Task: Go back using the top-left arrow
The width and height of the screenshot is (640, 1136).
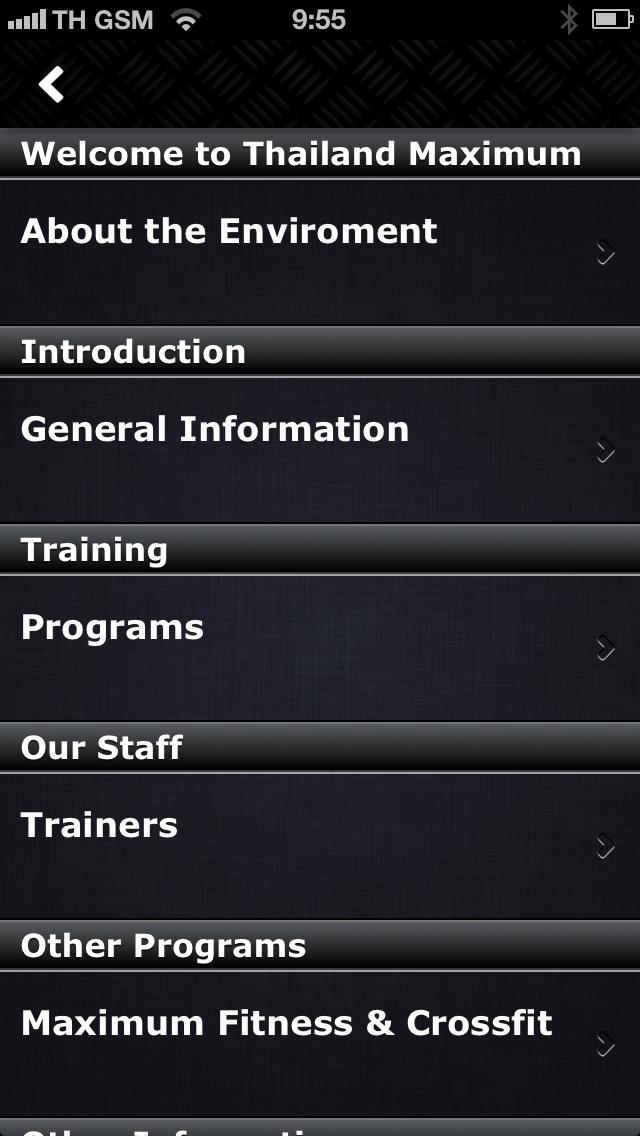Action: pyautogui.click(x=52, y=85)
